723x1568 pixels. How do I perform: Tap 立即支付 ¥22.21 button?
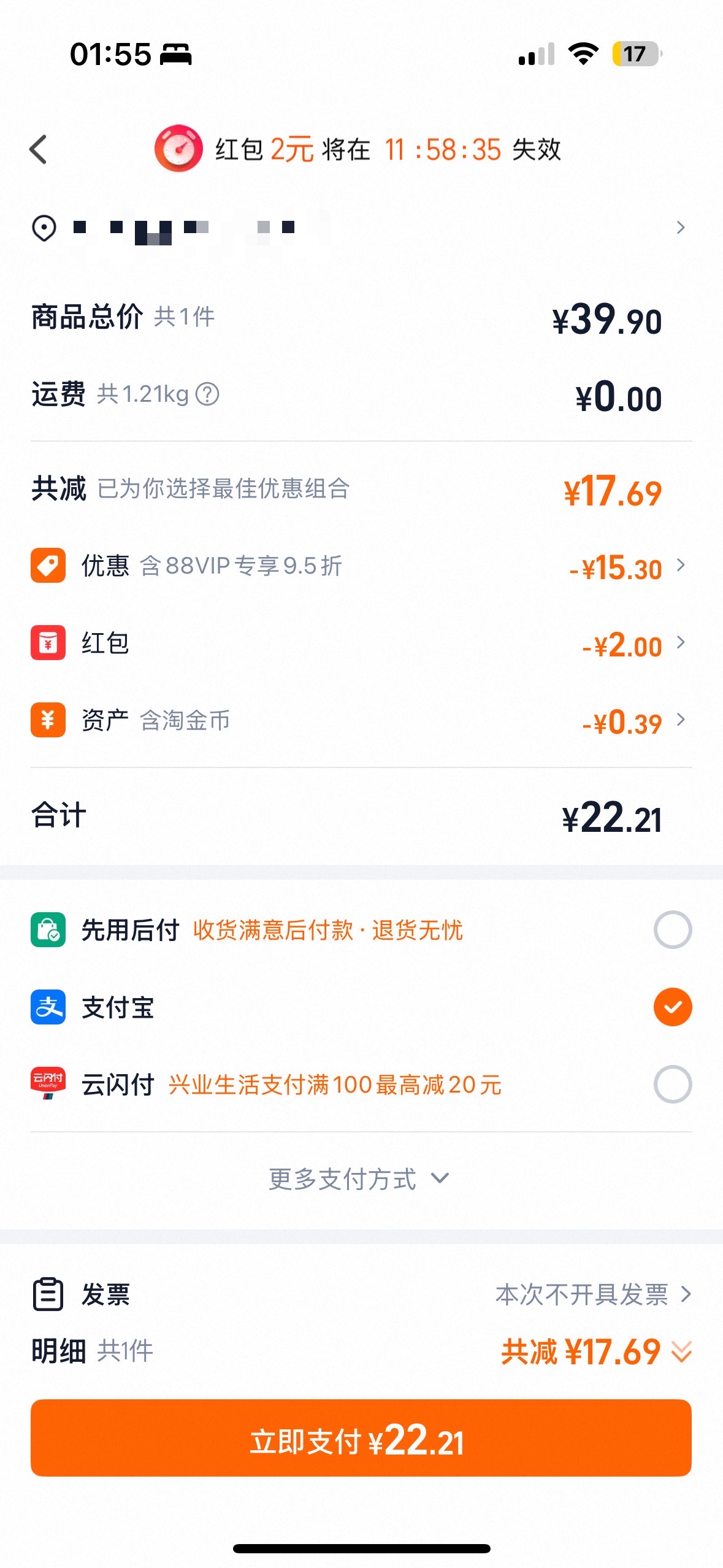point(361,1438)
